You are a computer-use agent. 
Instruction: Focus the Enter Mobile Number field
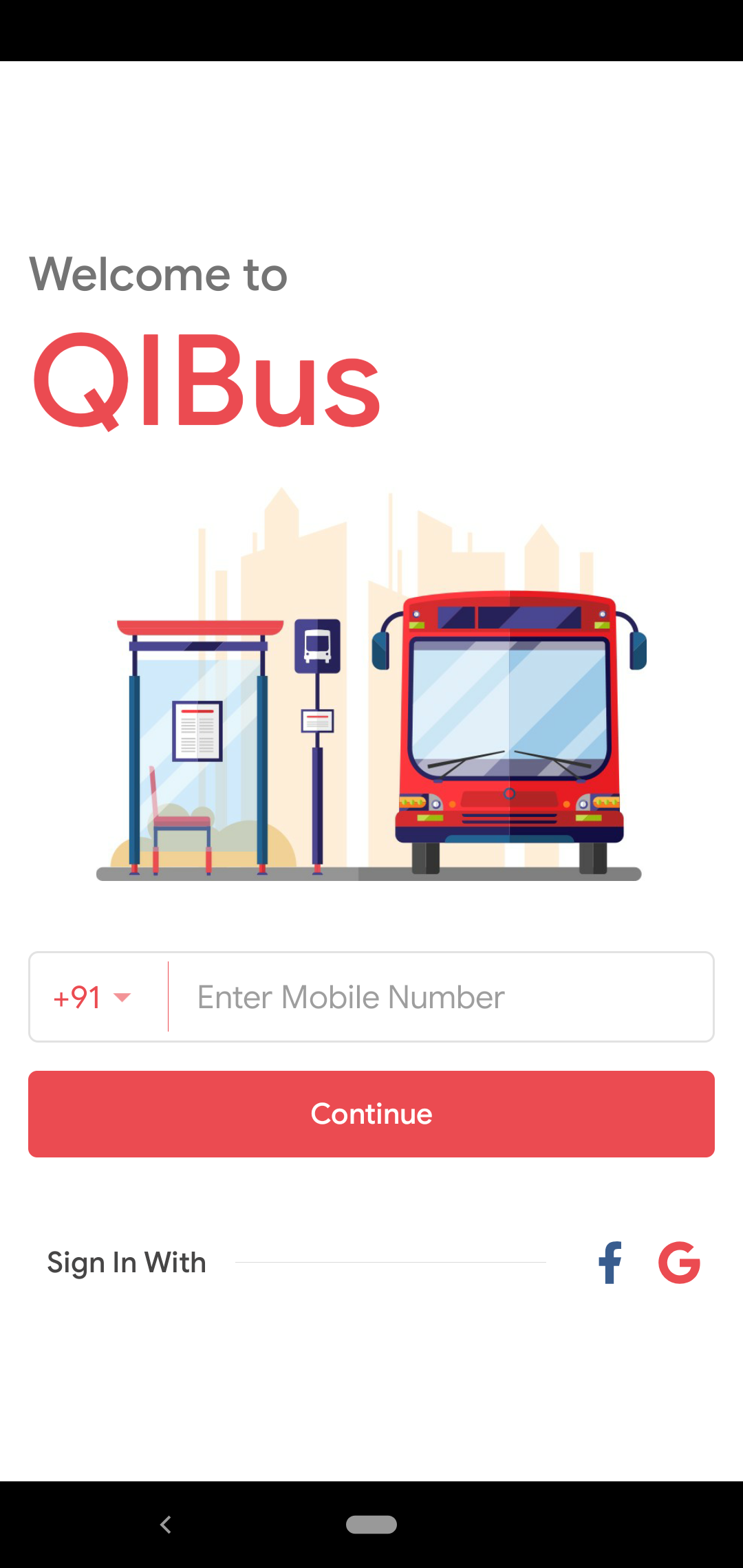(x=440, y=997)
